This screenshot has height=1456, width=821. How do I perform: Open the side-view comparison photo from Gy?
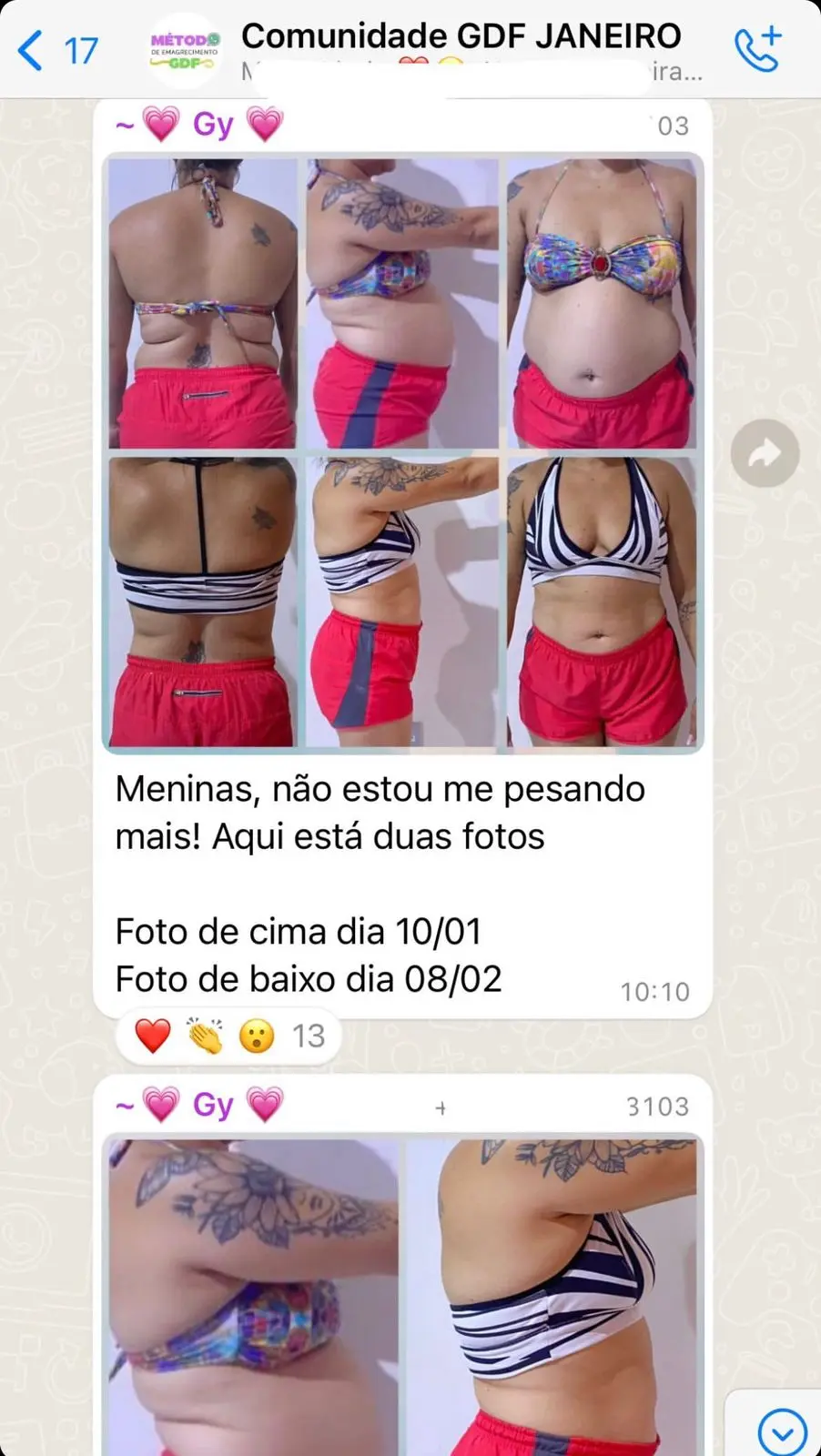tap(402, 1294)
